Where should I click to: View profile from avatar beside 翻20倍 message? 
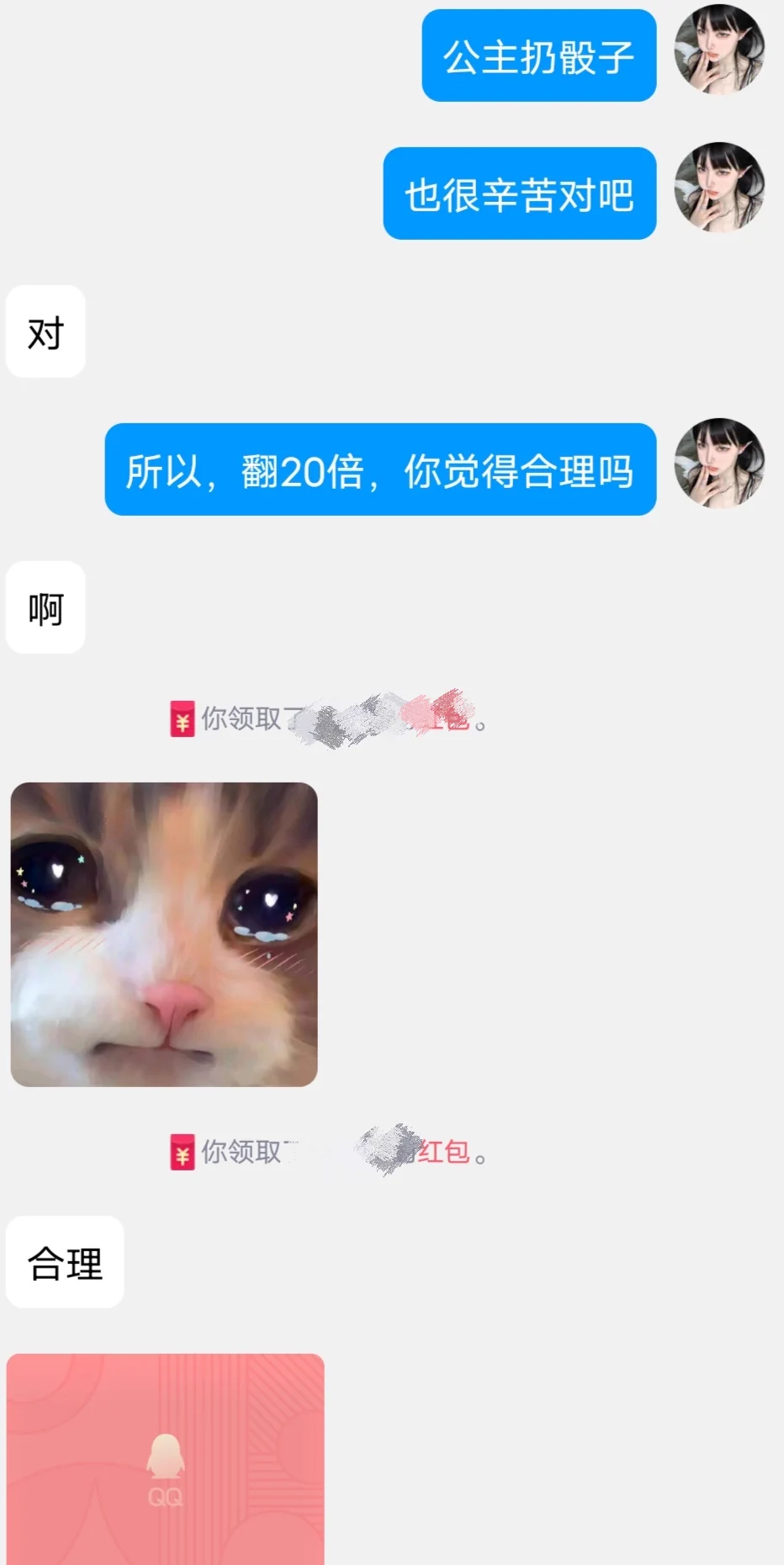point(719,464)
